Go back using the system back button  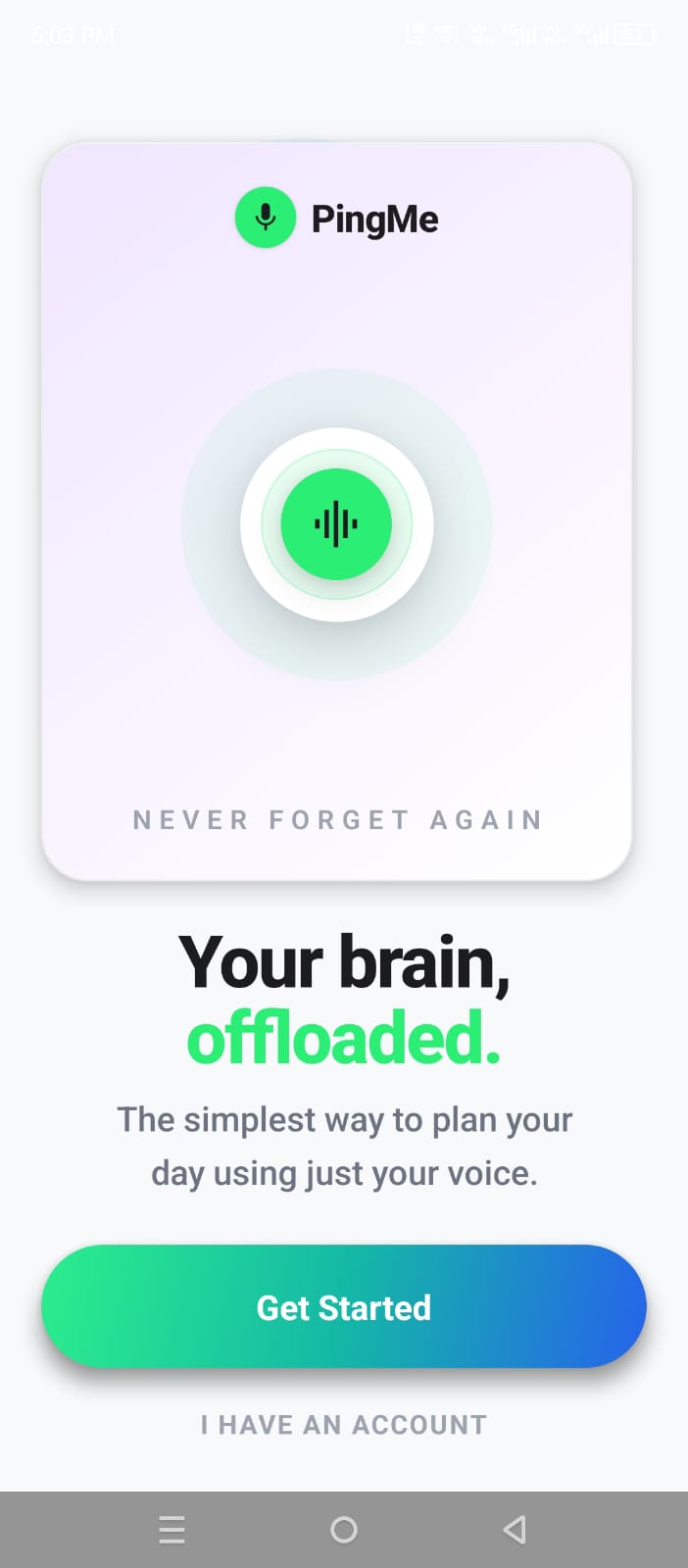click(x=515, y=1529)
